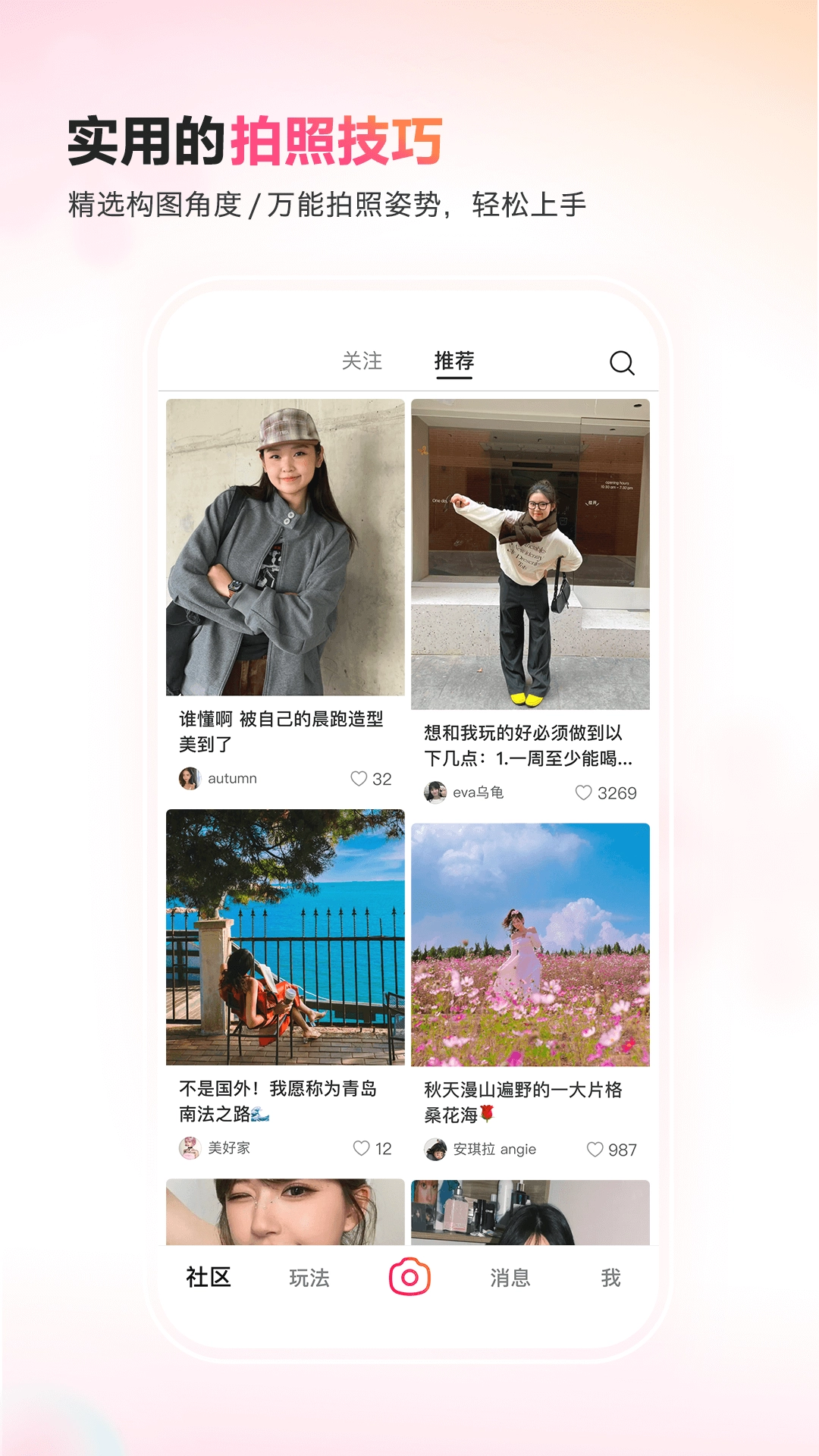Select the 社区 icon in navigation bar

(x=209, y=1278)
